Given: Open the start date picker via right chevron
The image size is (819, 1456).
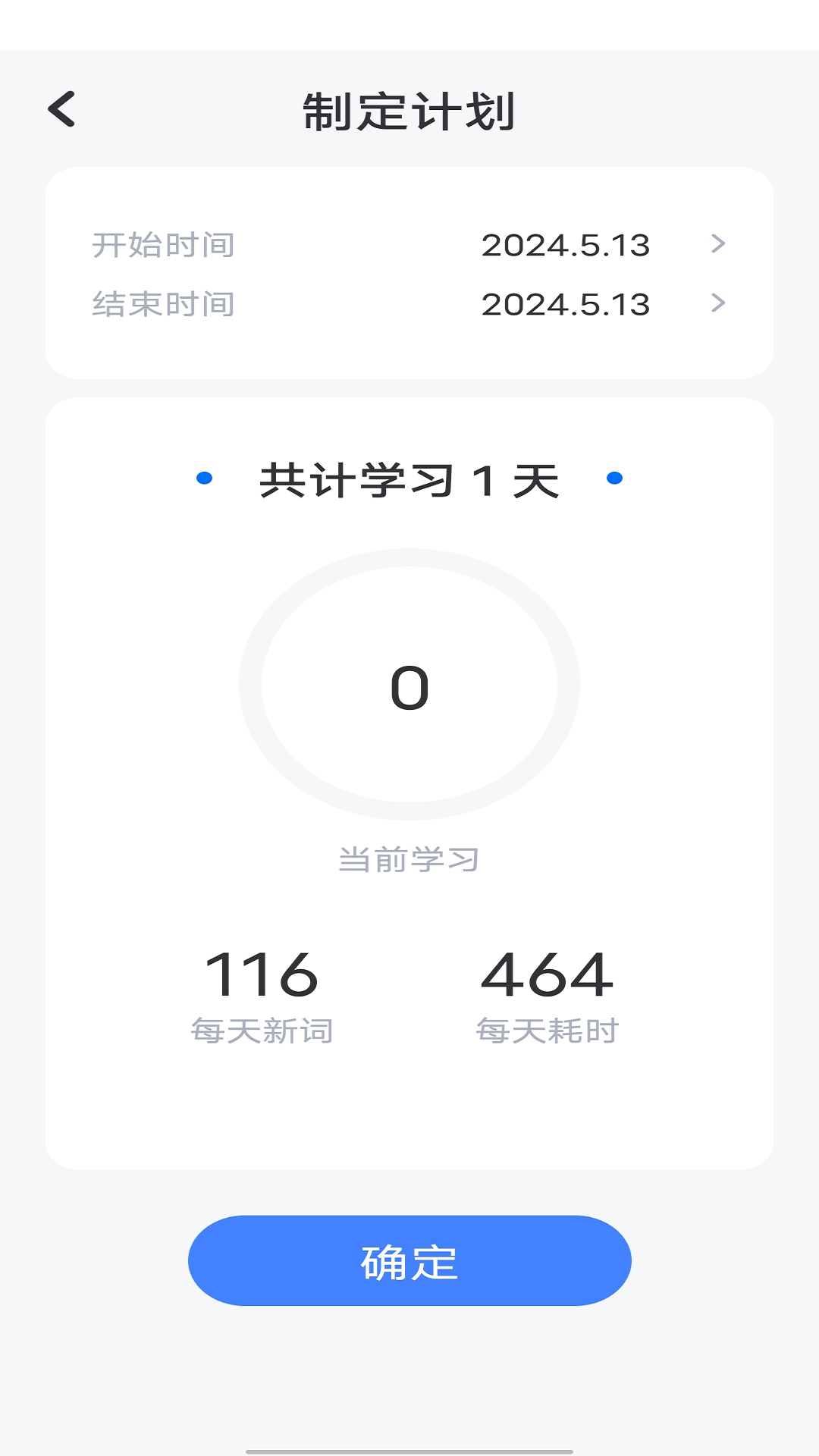Looking at the screenshot, I should pyautogui.click(x=719, y=244).
